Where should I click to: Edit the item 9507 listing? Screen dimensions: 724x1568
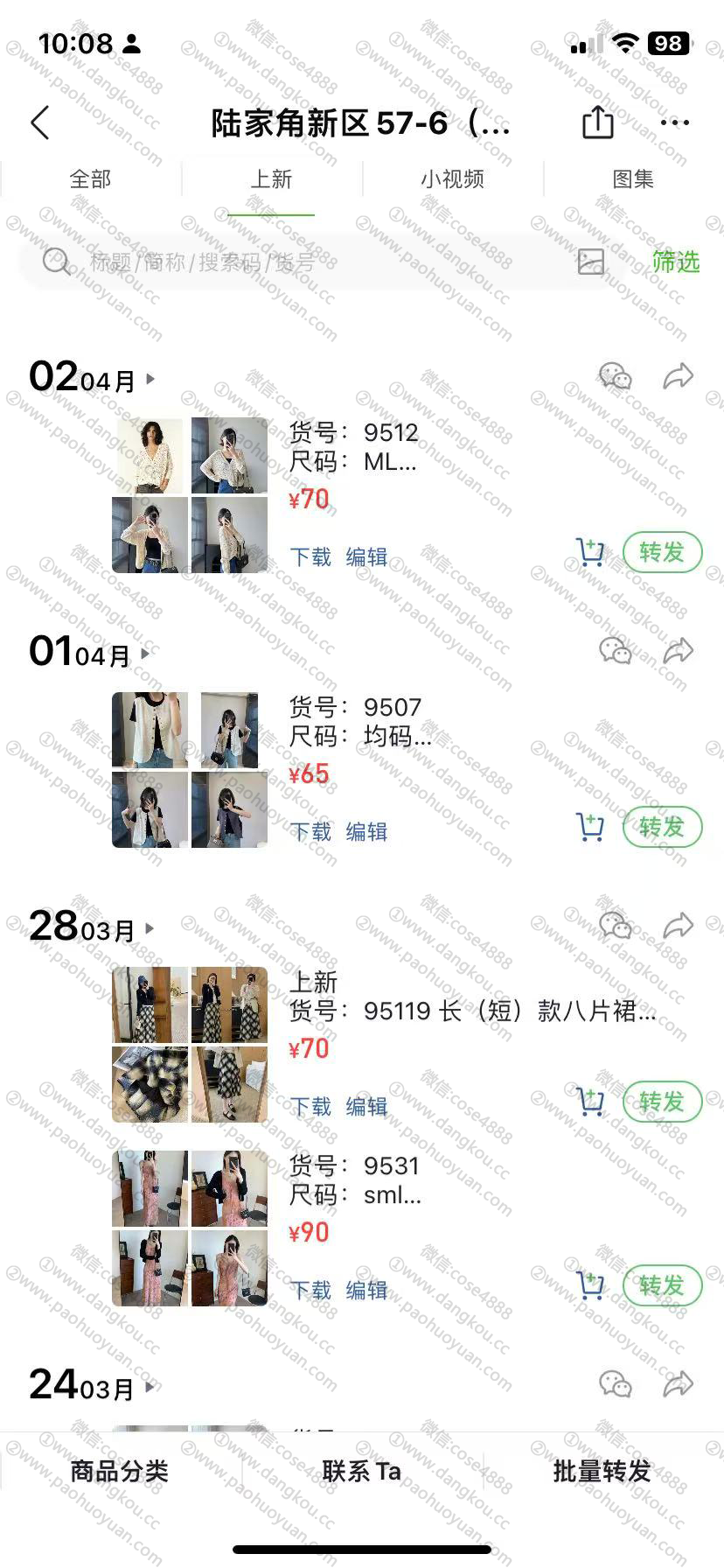coord(366,832)
